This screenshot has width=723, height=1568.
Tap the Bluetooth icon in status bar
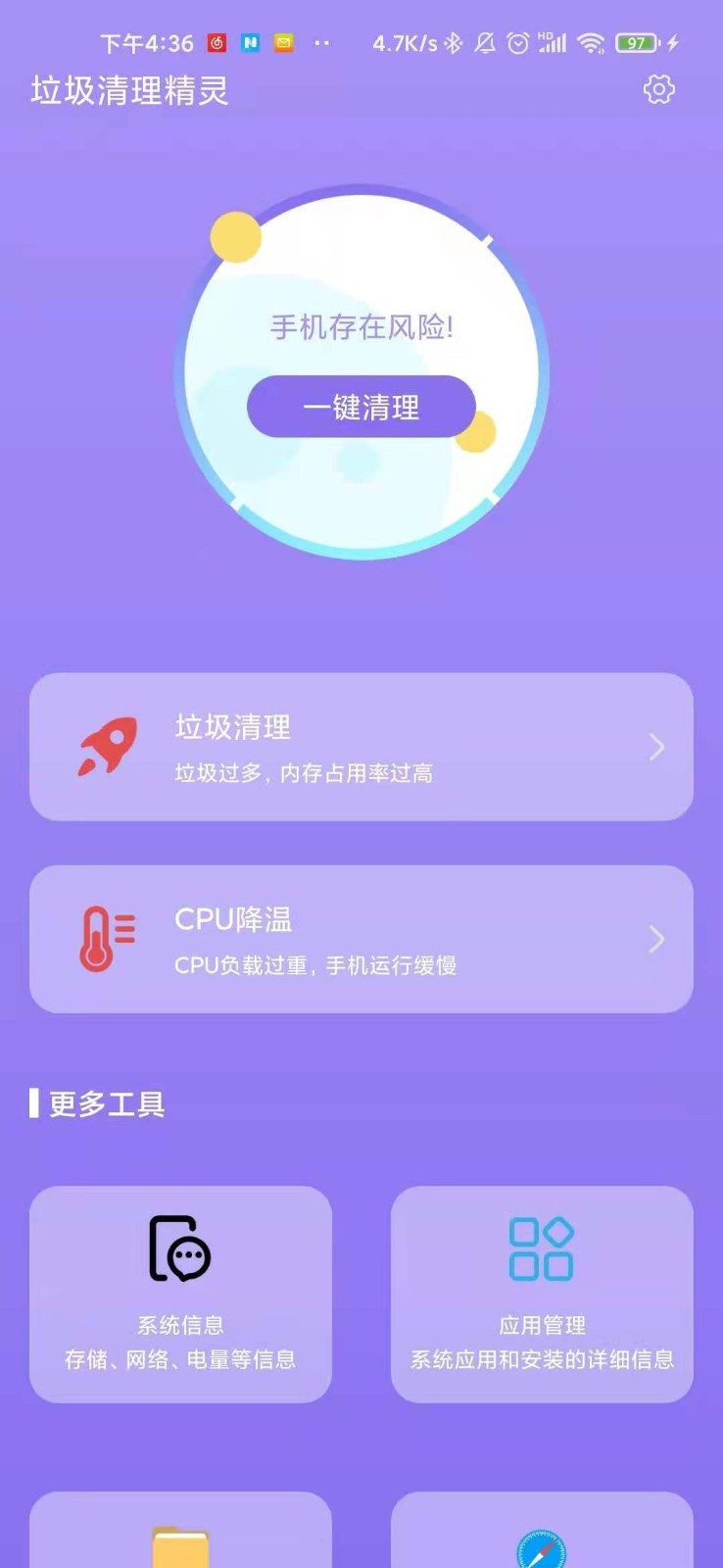pos(454,43)
